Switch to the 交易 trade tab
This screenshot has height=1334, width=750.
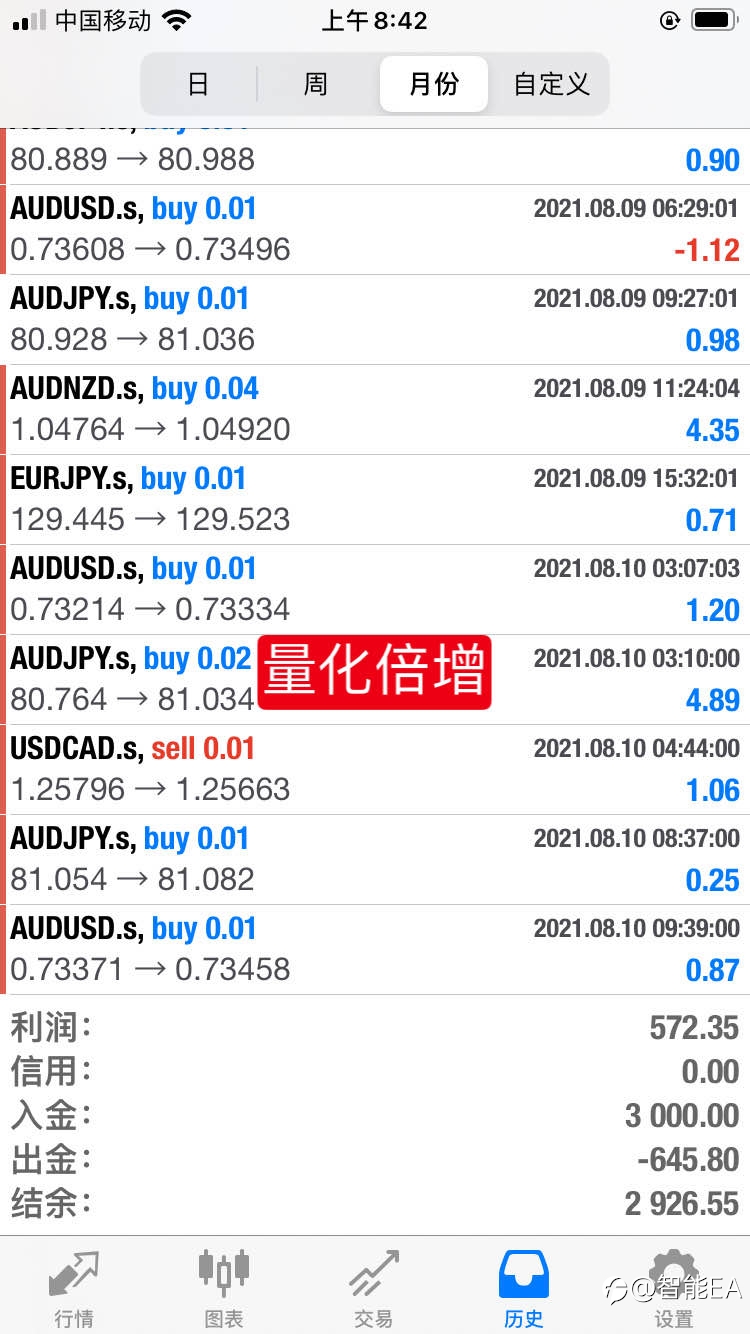[374, 1288]
